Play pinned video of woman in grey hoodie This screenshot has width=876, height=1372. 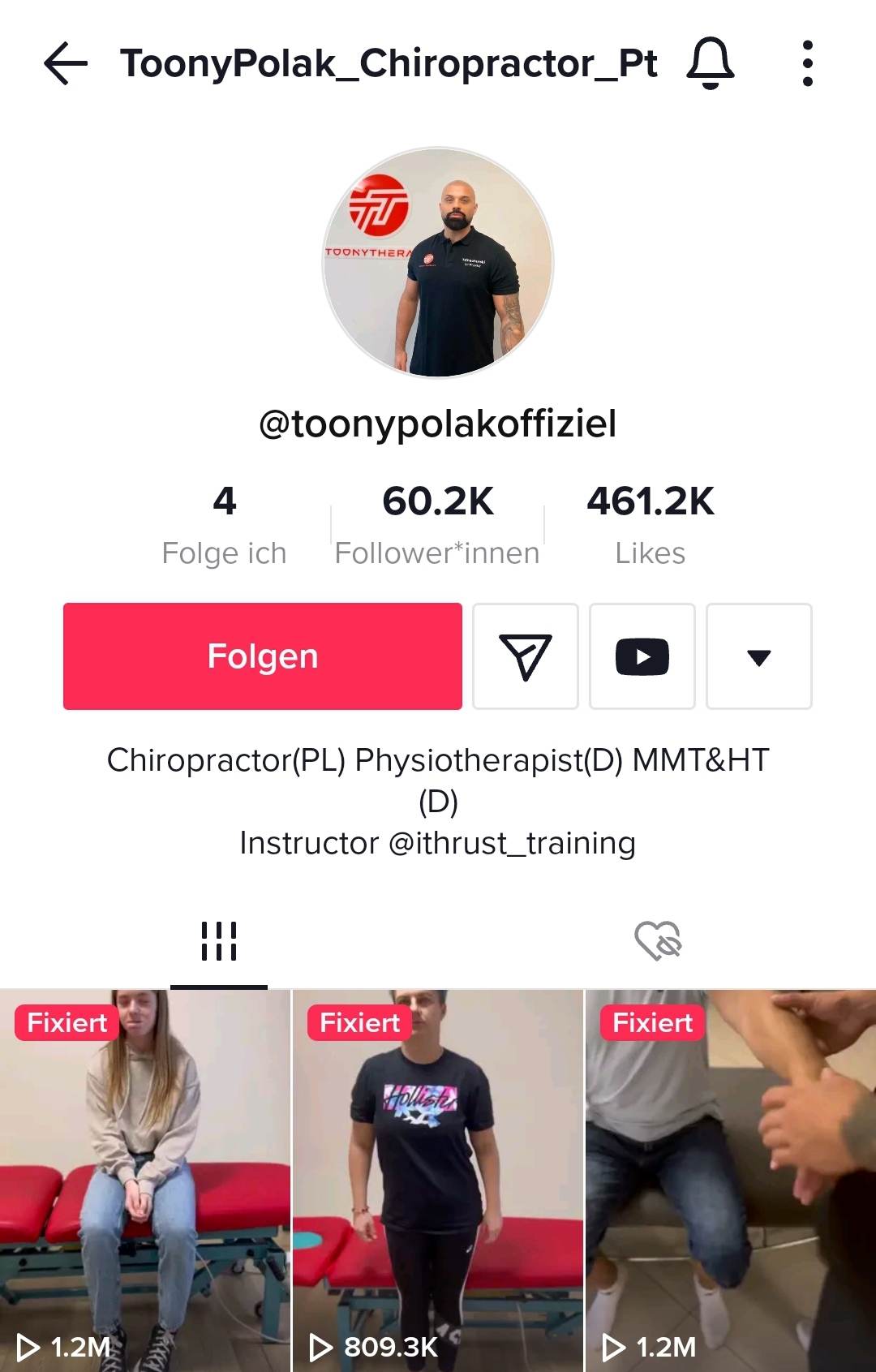[x=145, y=1181]
